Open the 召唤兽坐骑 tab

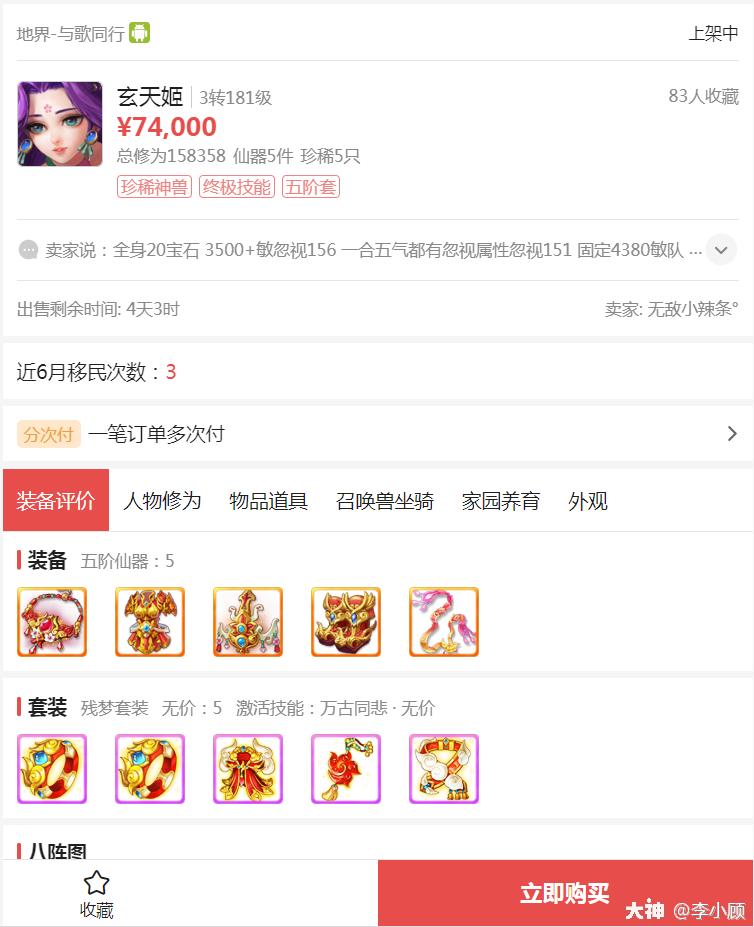(385, 501)
